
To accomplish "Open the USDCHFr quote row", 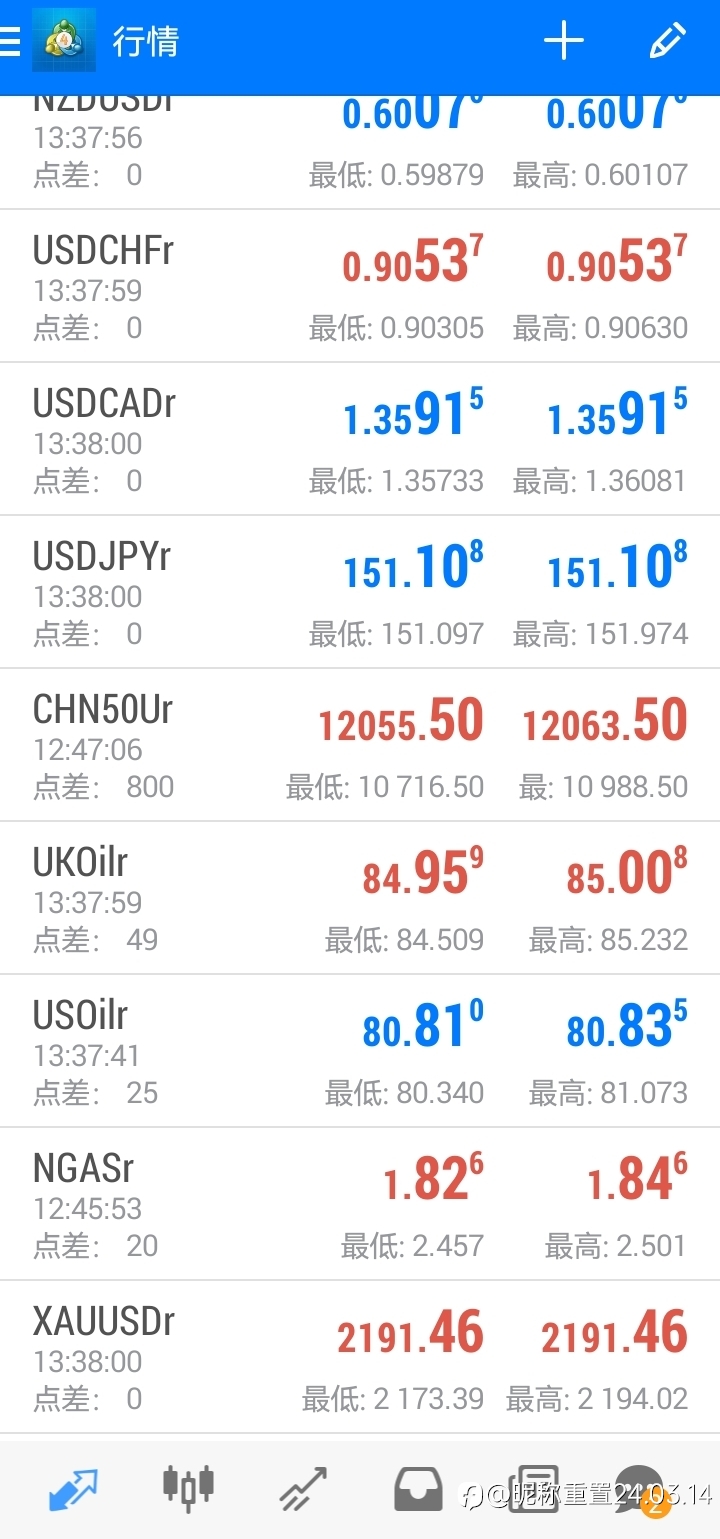I will [x=360, y=286].
